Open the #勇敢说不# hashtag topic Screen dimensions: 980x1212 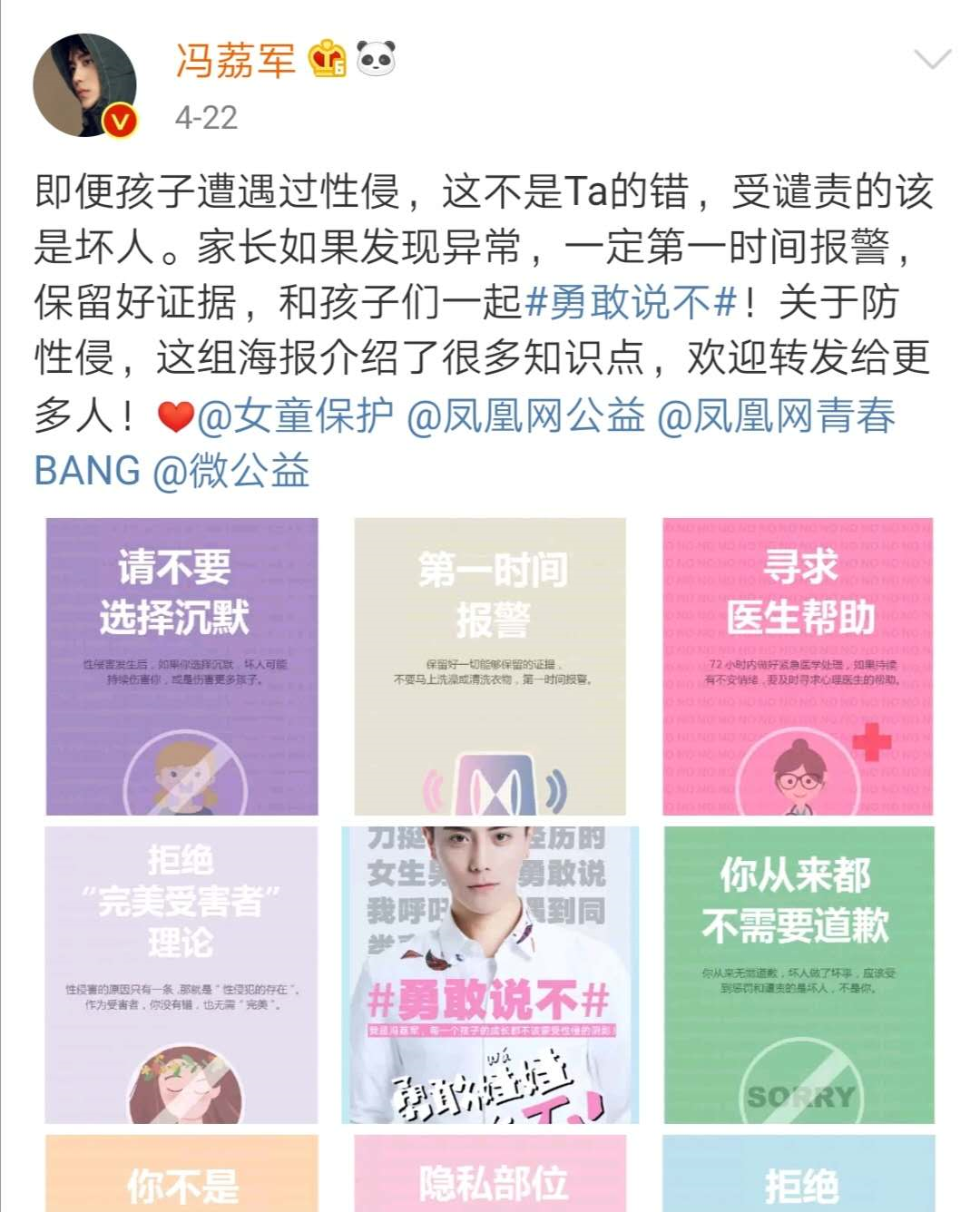pyautogui.click(x=631, y=303)
